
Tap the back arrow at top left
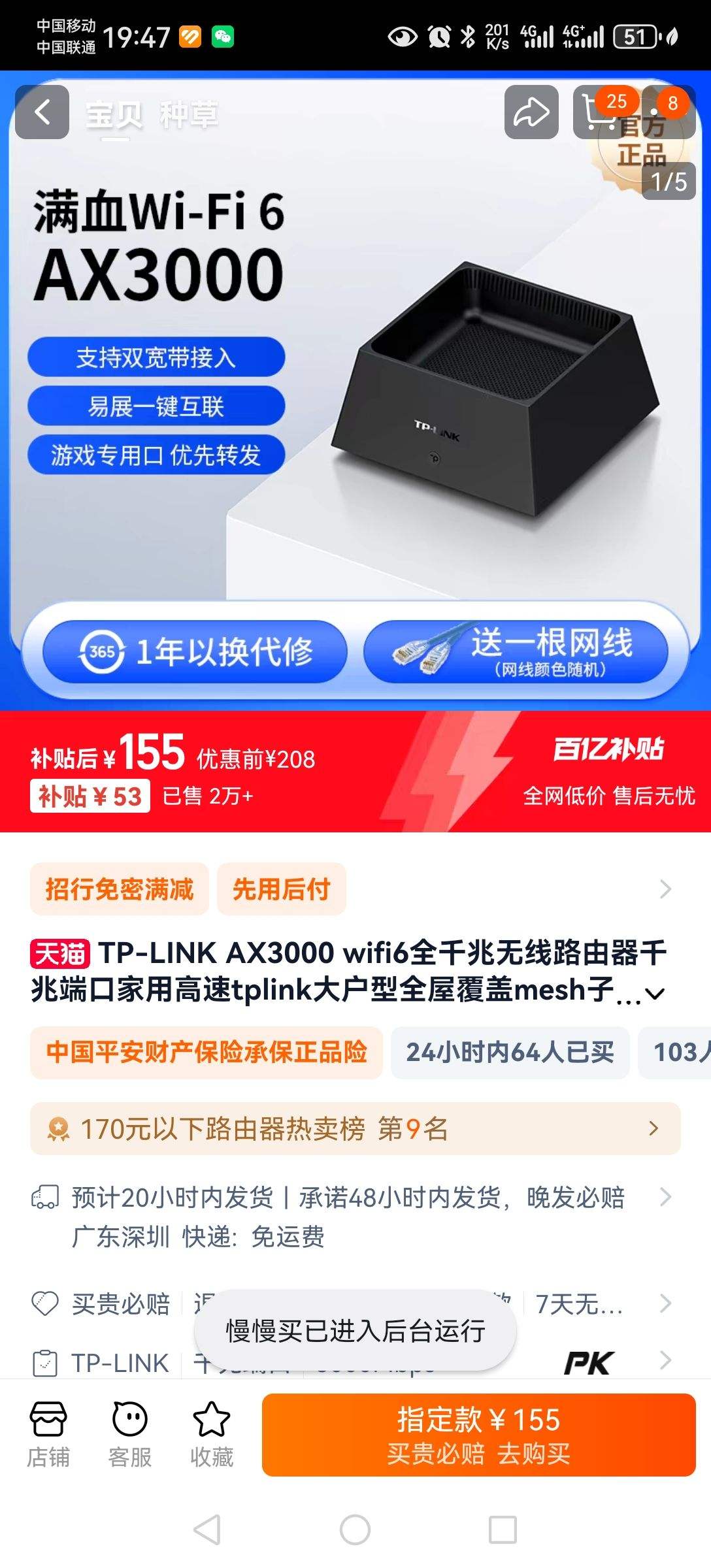tap(41, 112)
